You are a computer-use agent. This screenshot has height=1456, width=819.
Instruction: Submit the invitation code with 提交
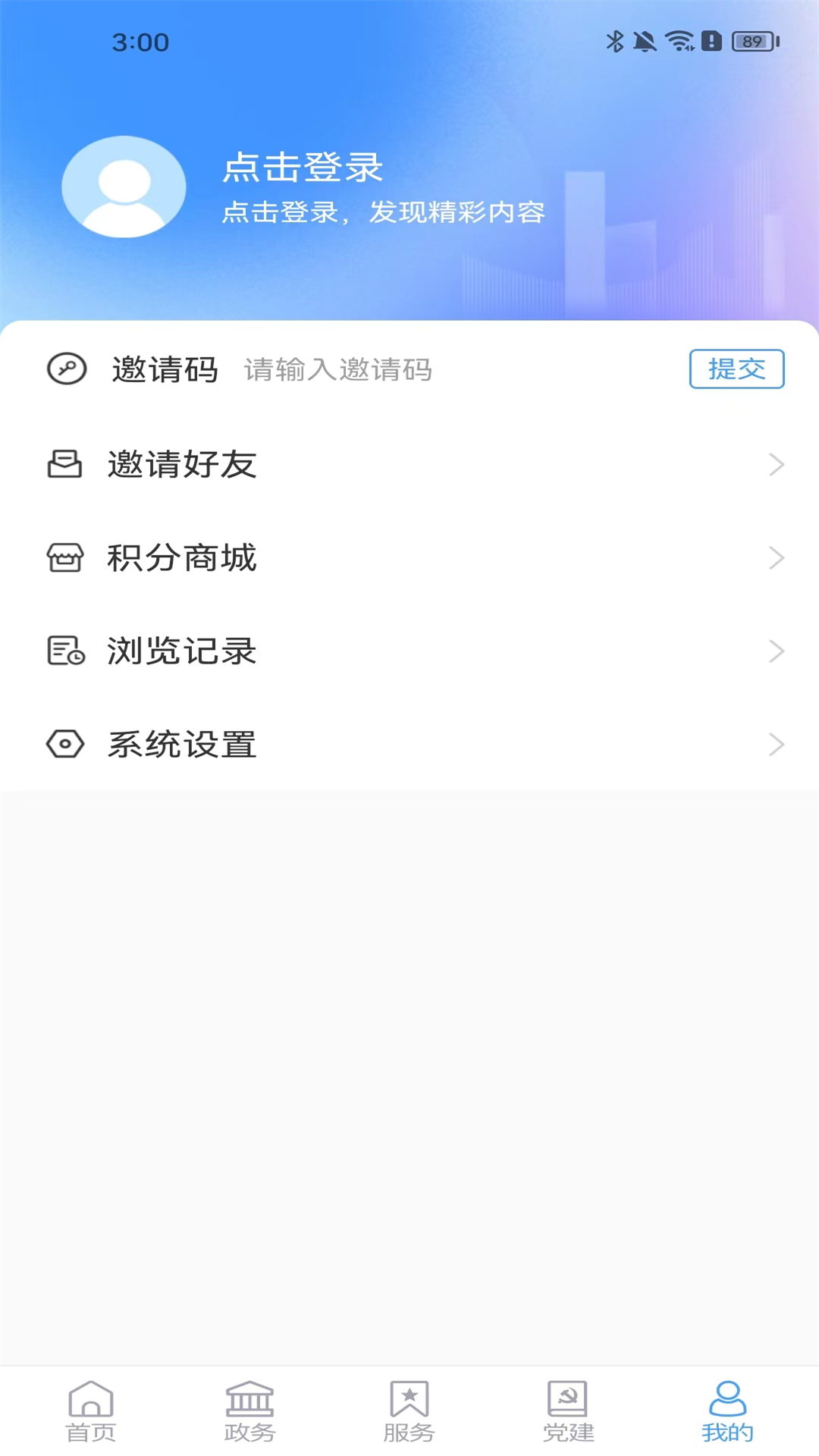pos(736,369)
